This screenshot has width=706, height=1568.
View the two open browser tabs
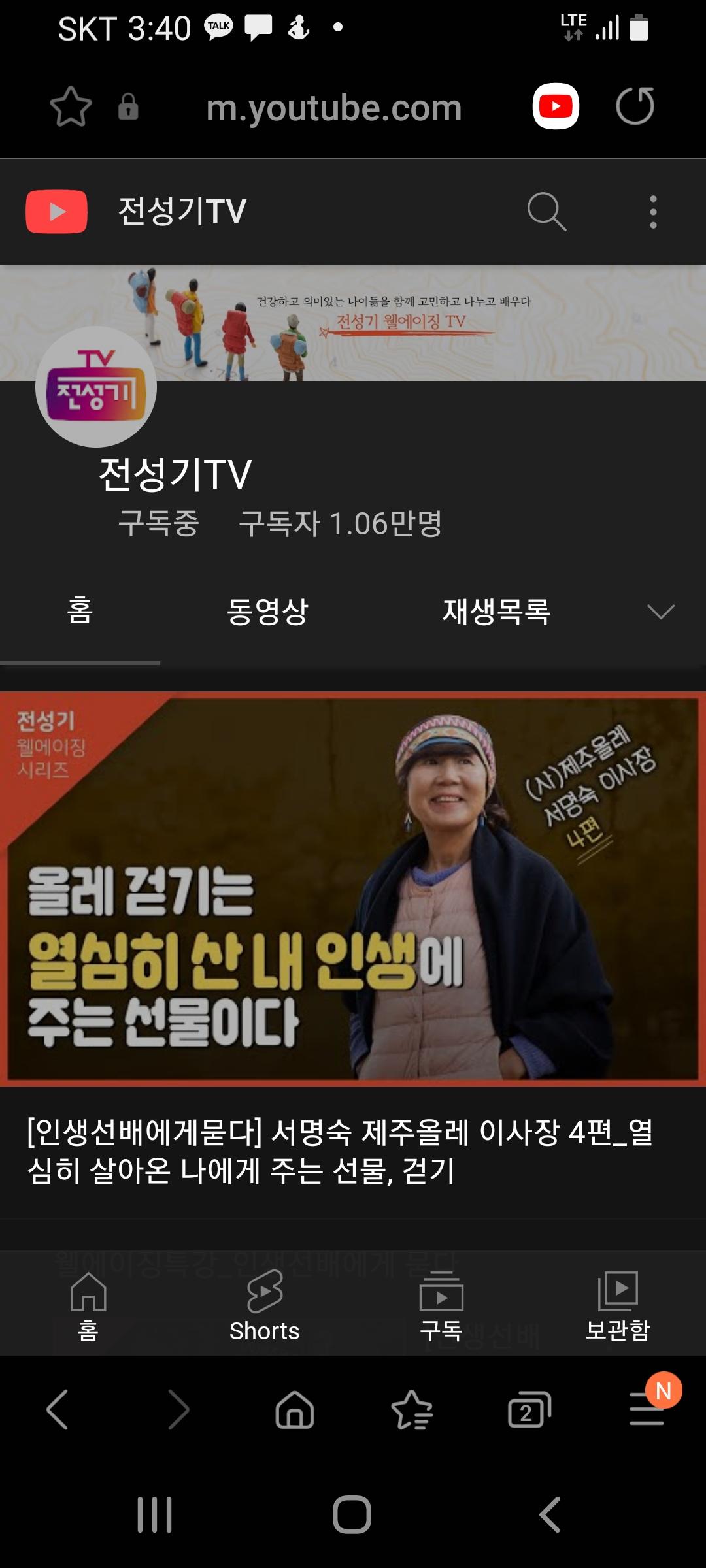point(529,1410)
